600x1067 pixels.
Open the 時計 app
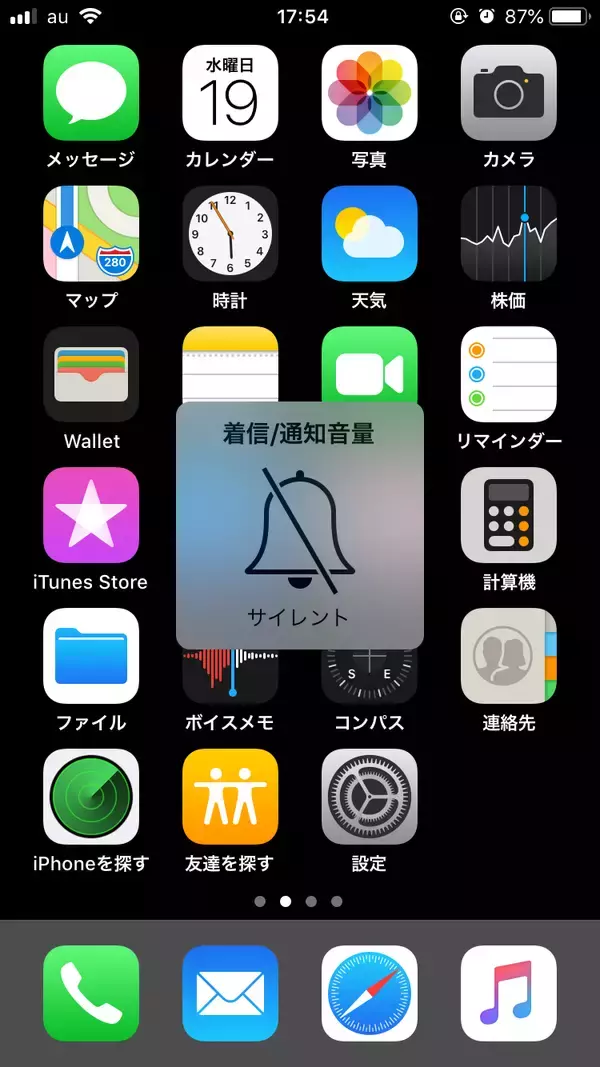[x=230, y=233]
